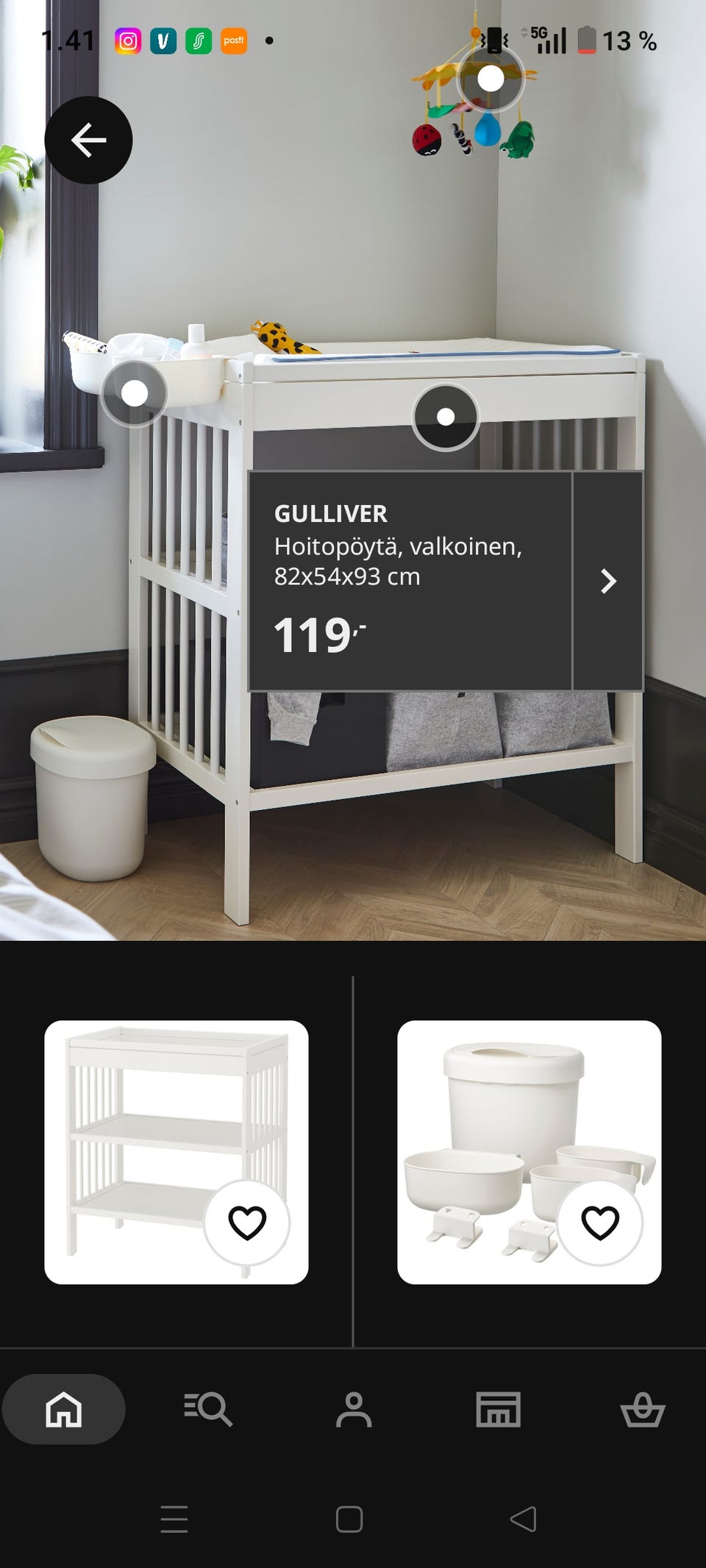Switch to the Home tab
The width and height of the screenshot is (706, 1568).
(64, 1409)
